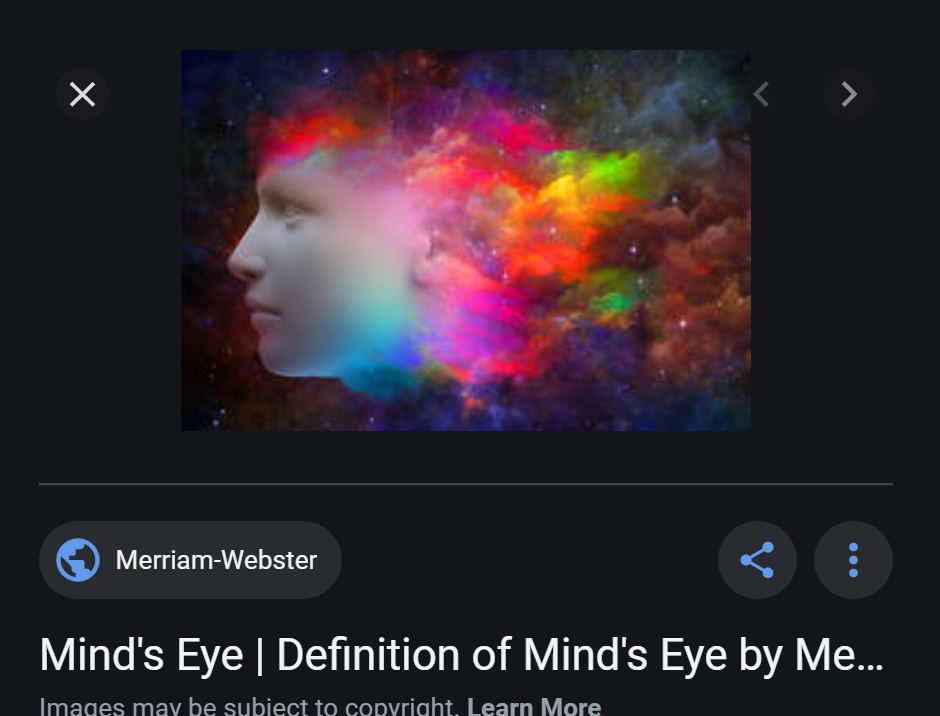Go to the previous image
The width and height of the screenshot is (940, 716).
(761, 94)
